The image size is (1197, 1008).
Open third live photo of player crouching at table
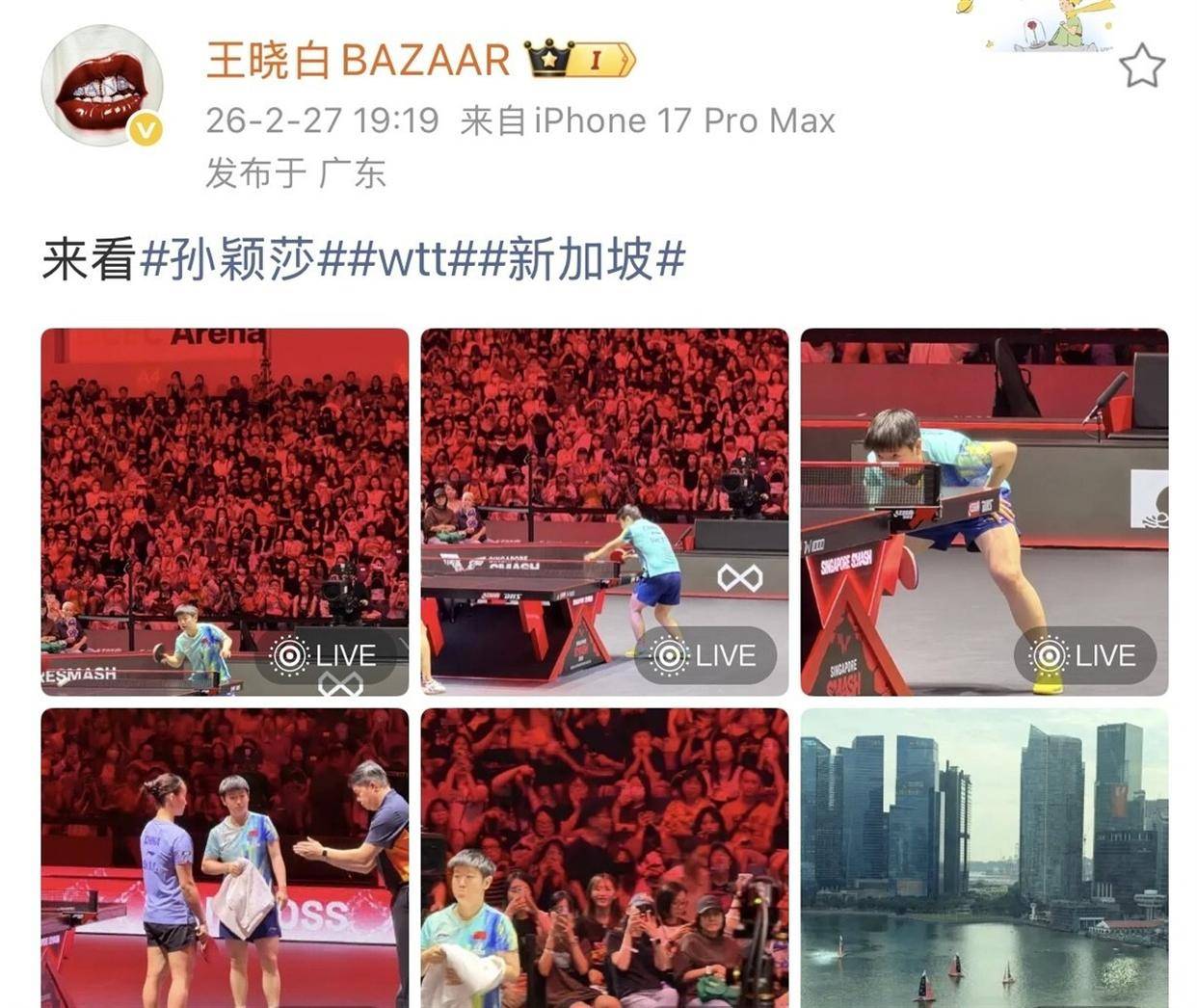pos(984,511)
